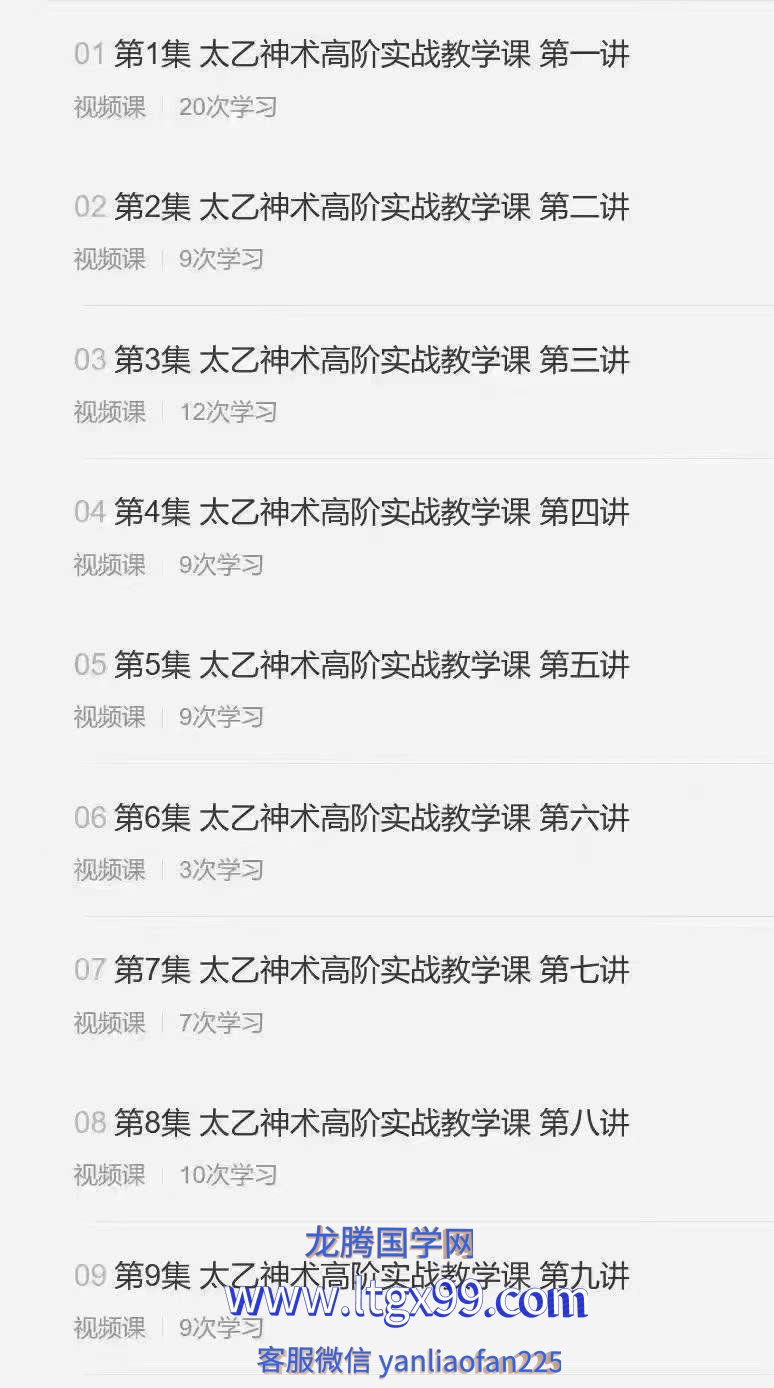Choose the 第8集 第八讲 lesson

[387, 1145]
